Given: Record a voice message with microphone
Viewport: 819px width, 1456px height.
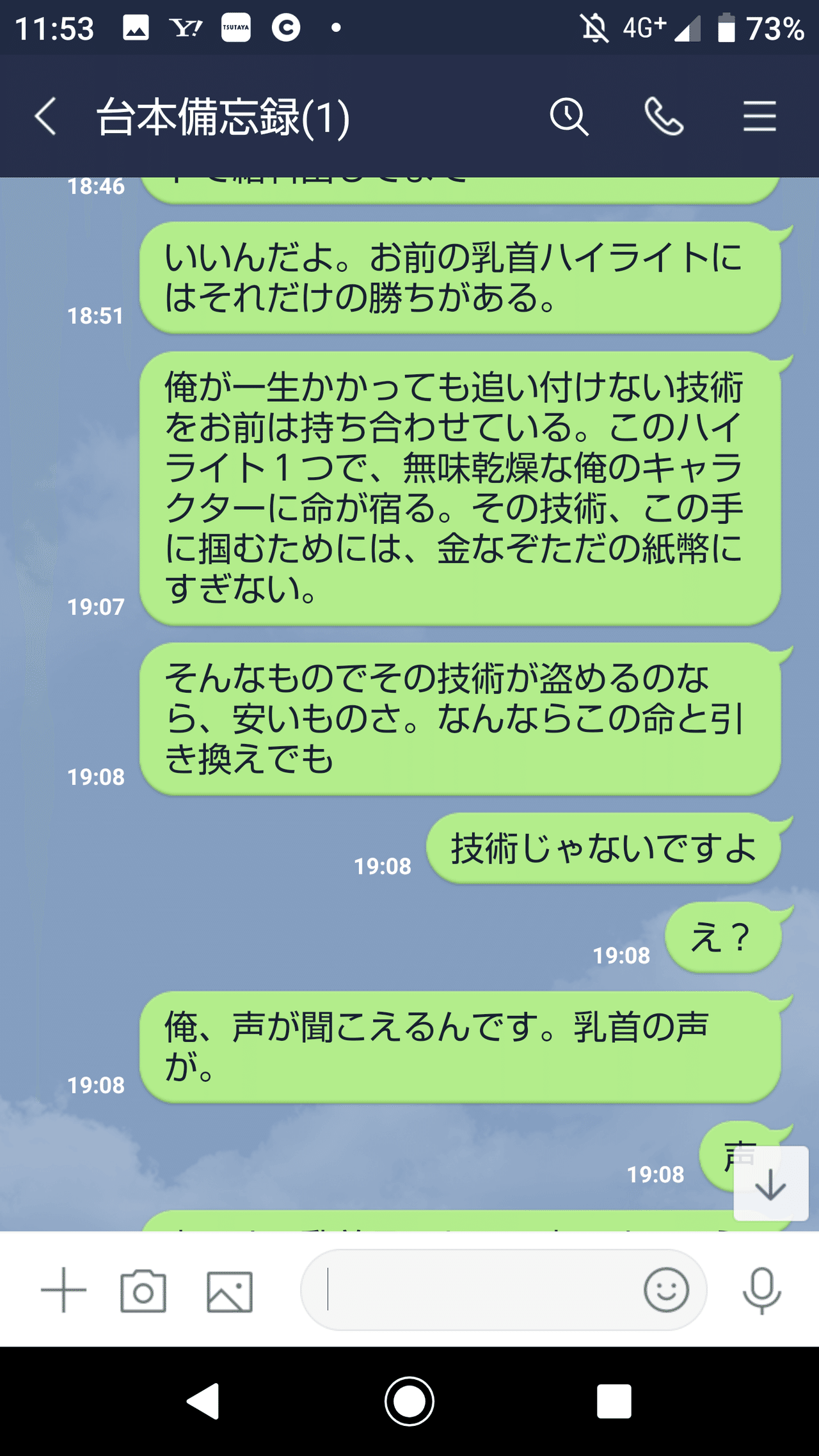Looking at the screenshot, I should [x=761, y=1291].
